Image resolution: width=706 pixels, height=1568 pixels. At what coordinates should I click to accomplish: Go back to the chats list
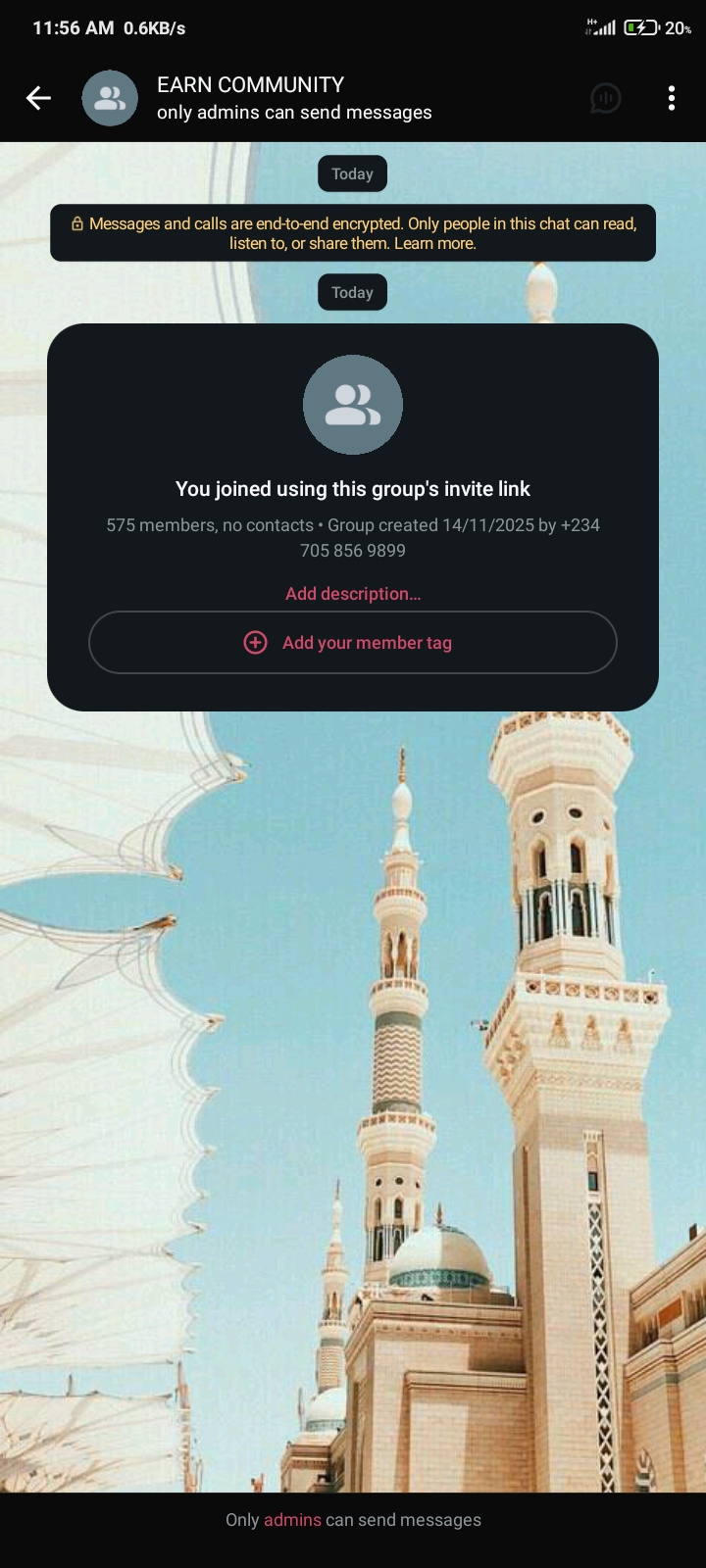[x=38, y=98]
